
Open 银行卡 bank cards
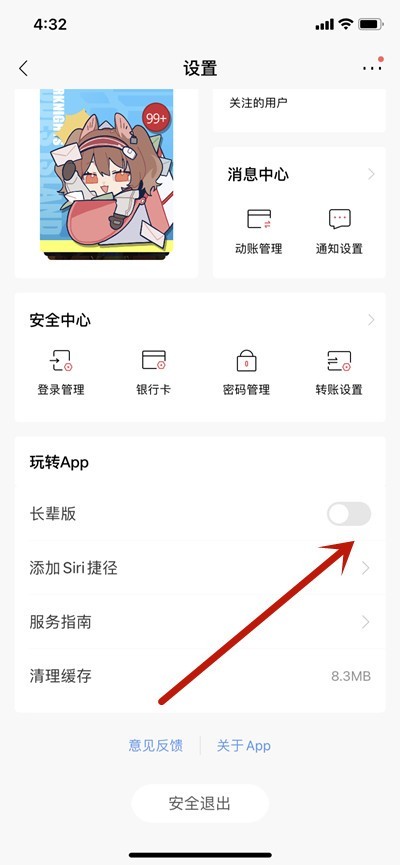pos(153,372)
